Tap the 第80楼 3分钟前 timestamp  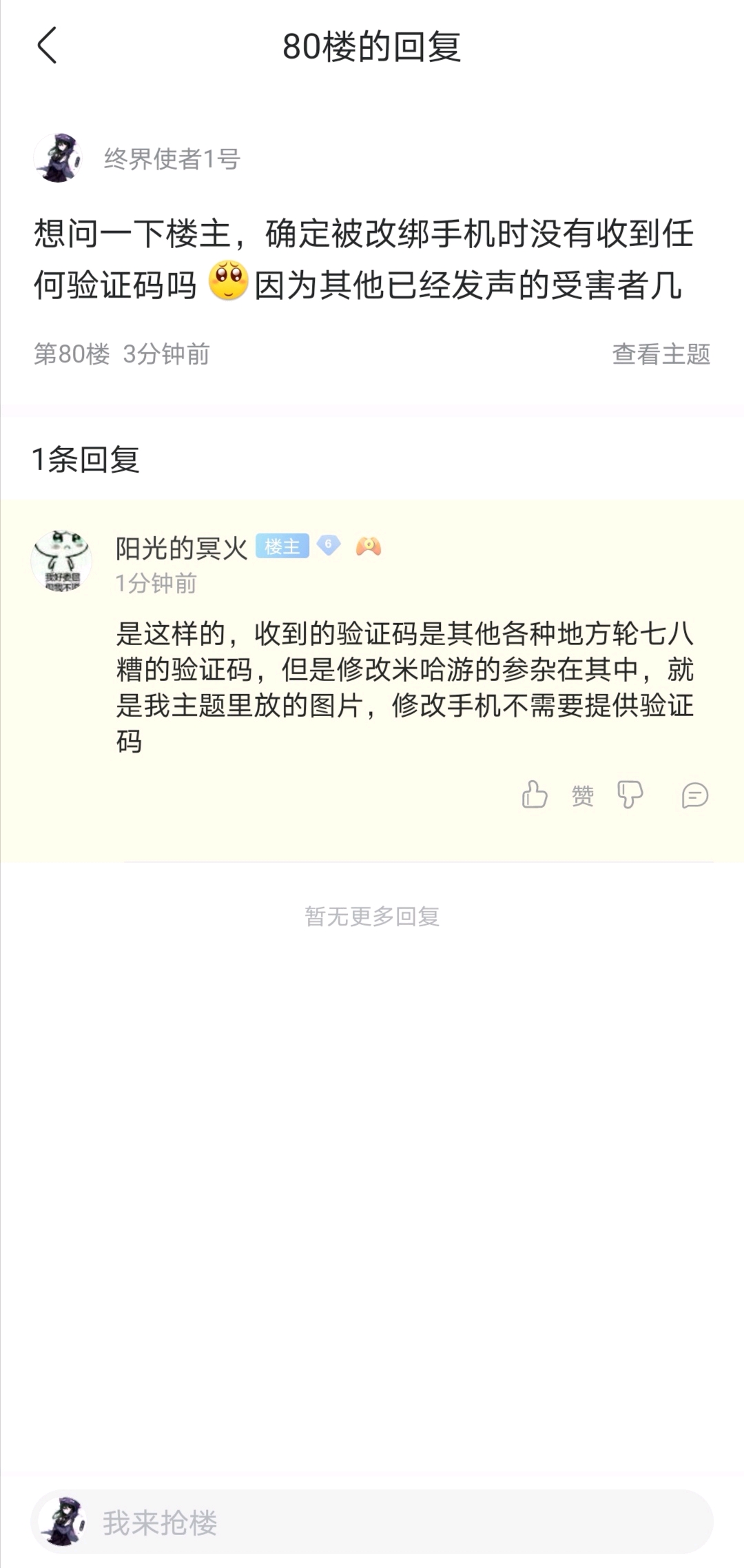(x=124, y=354)
